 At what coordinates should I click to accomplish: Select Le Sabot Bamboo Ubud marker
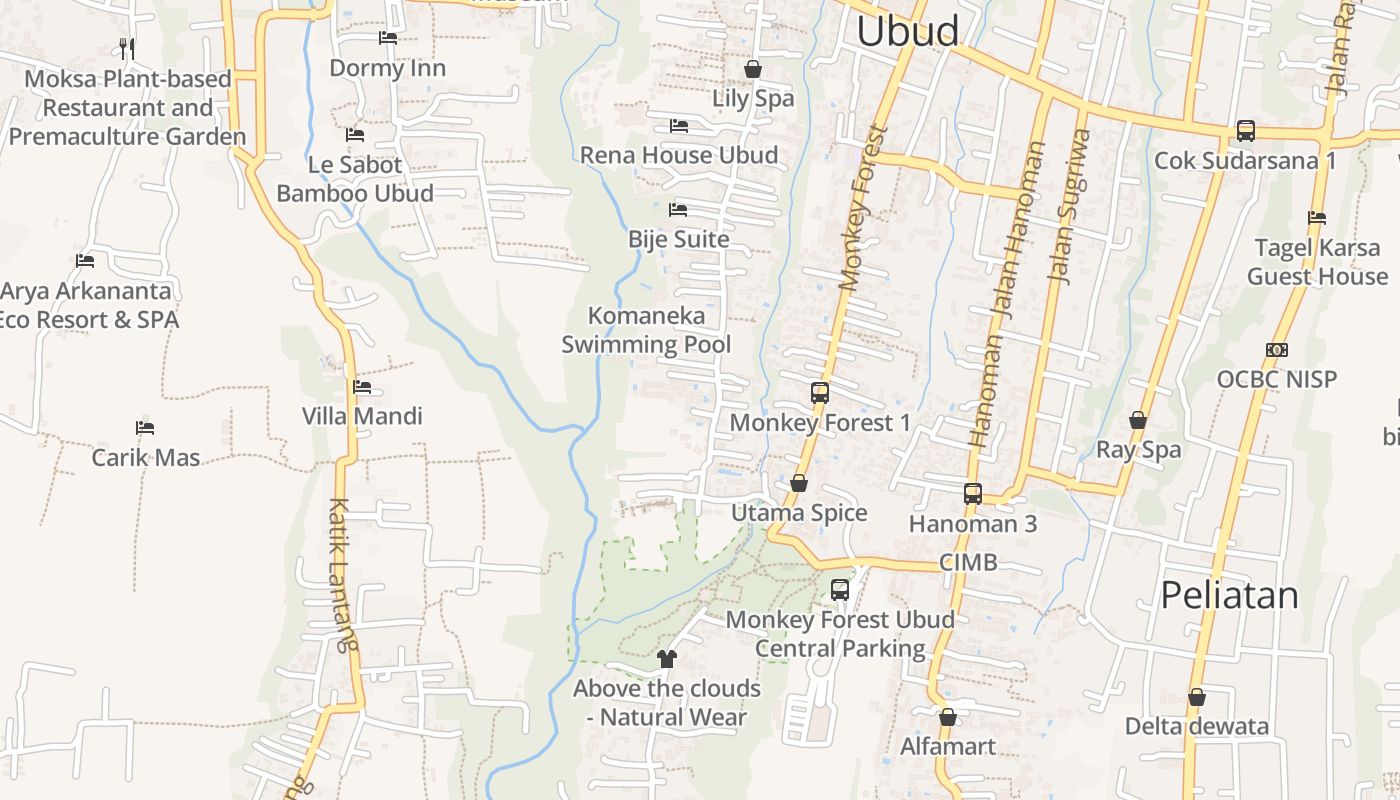355,134
